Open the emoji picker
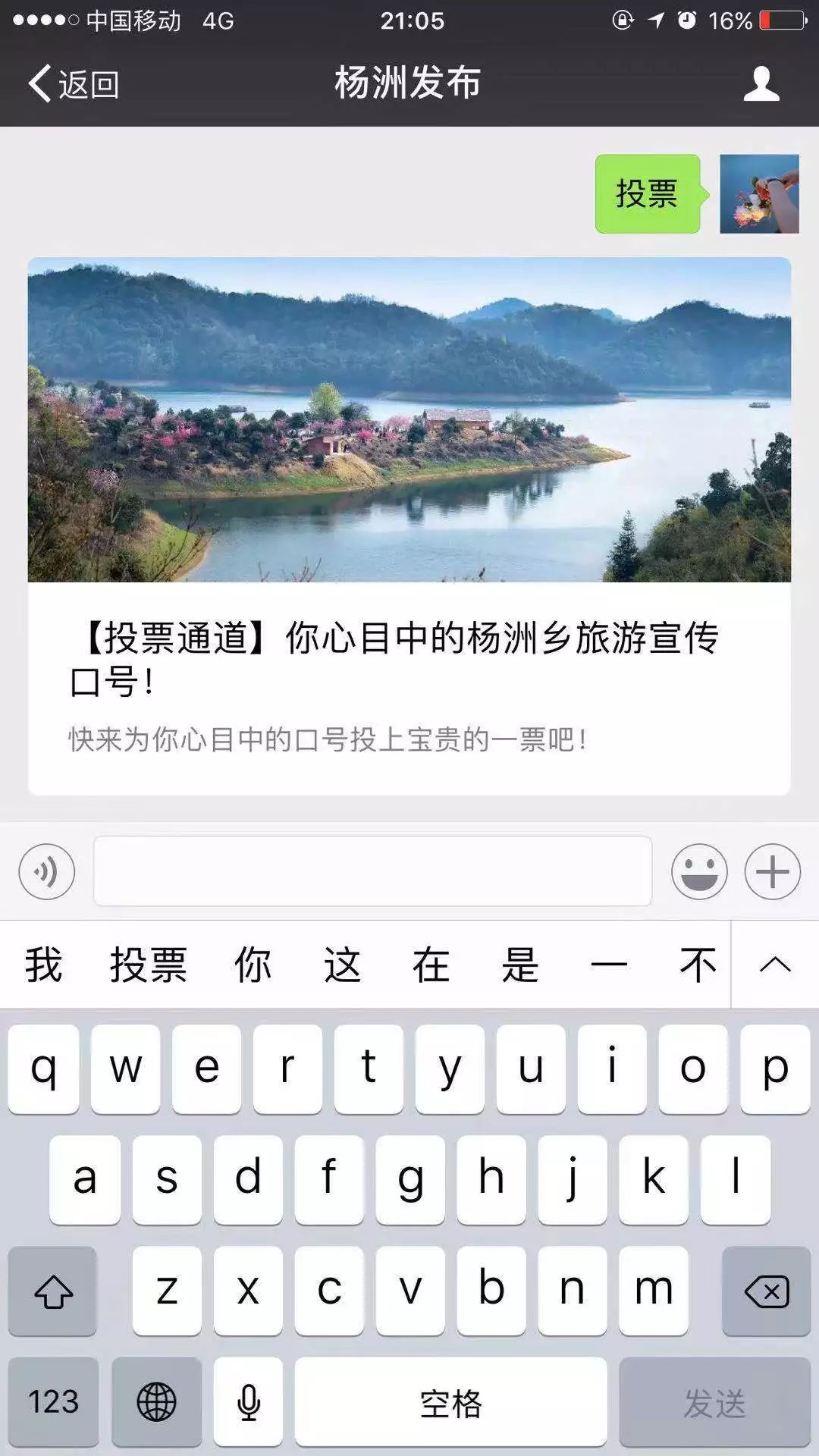The height and width of the screenshot is (1456, 819). tap(698, 871)
